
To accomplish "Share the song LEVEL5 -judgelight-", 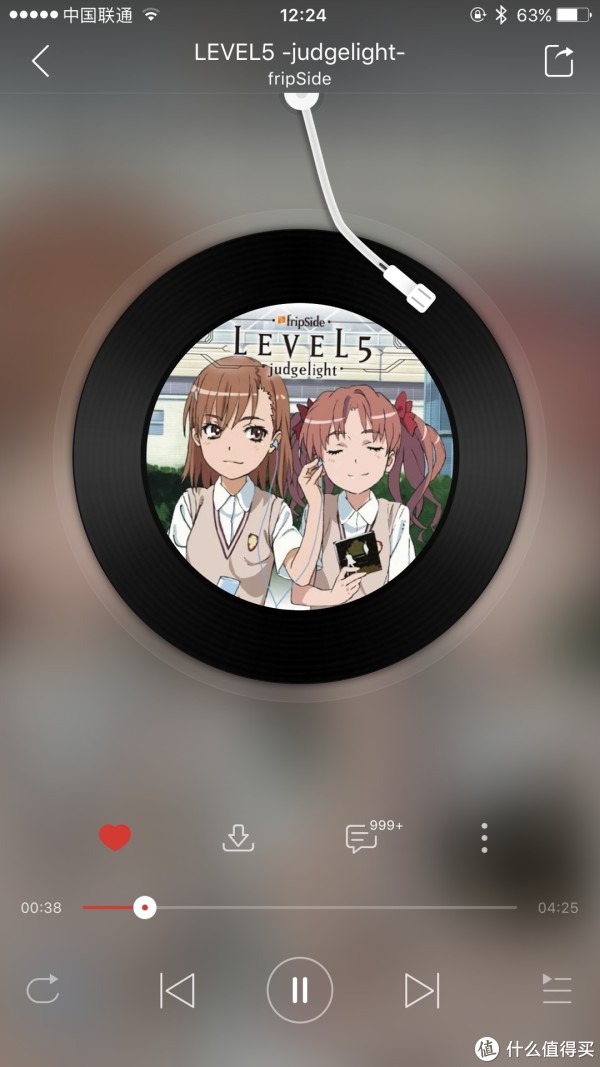I will [559, 61].
